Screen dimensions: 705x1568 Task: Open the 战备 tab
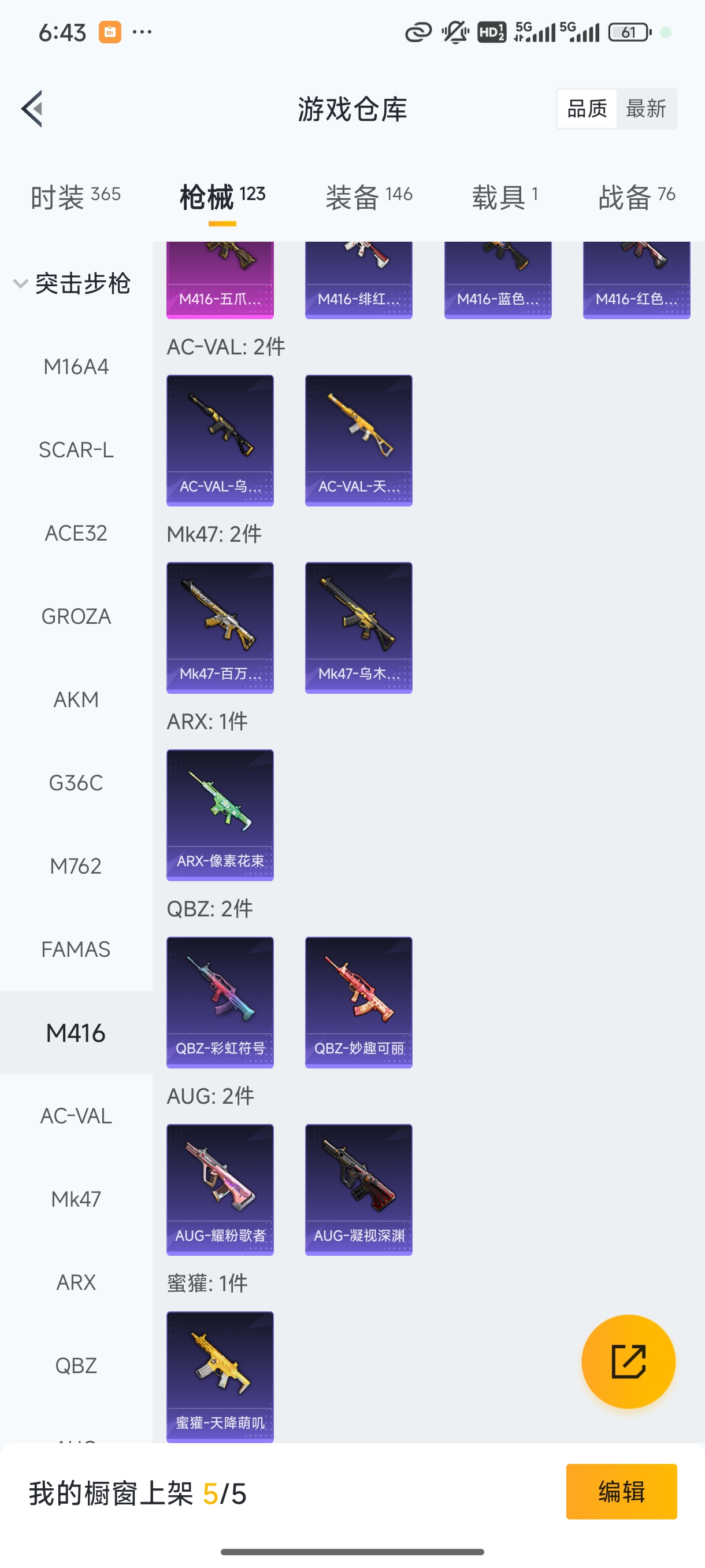click(636, 197)
